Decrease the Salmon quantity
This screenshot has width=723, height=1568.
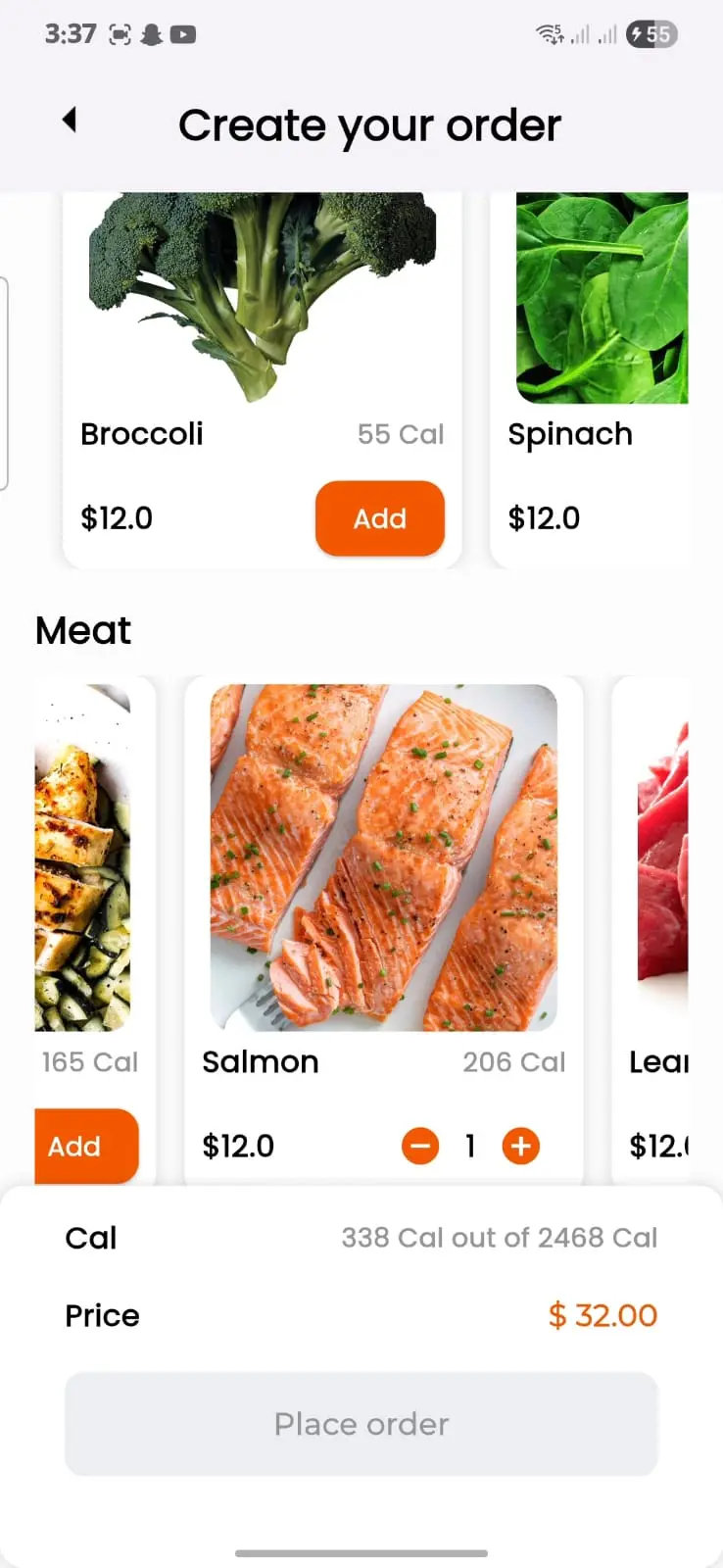point(420,1146)
